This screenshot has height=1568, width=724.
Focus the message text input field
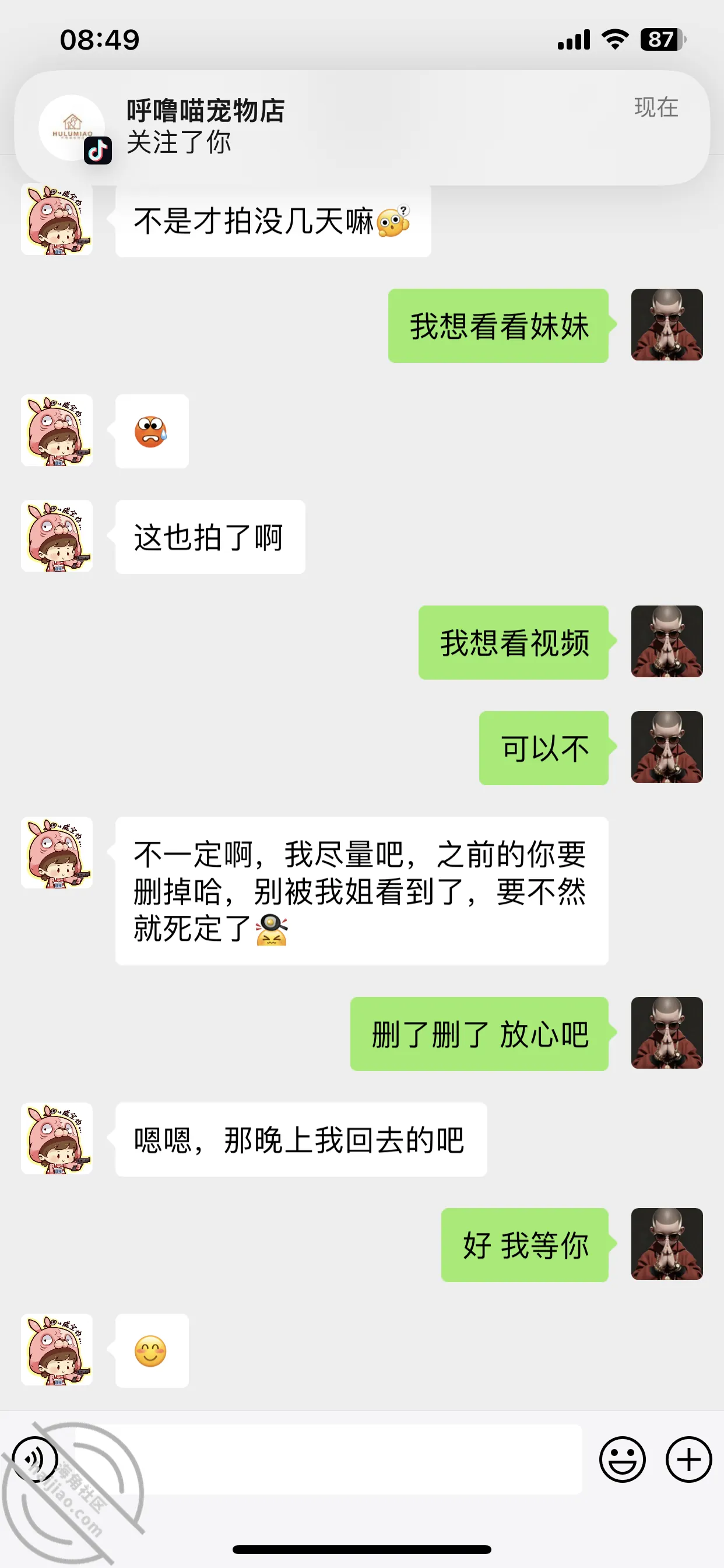click(329, 1459)
